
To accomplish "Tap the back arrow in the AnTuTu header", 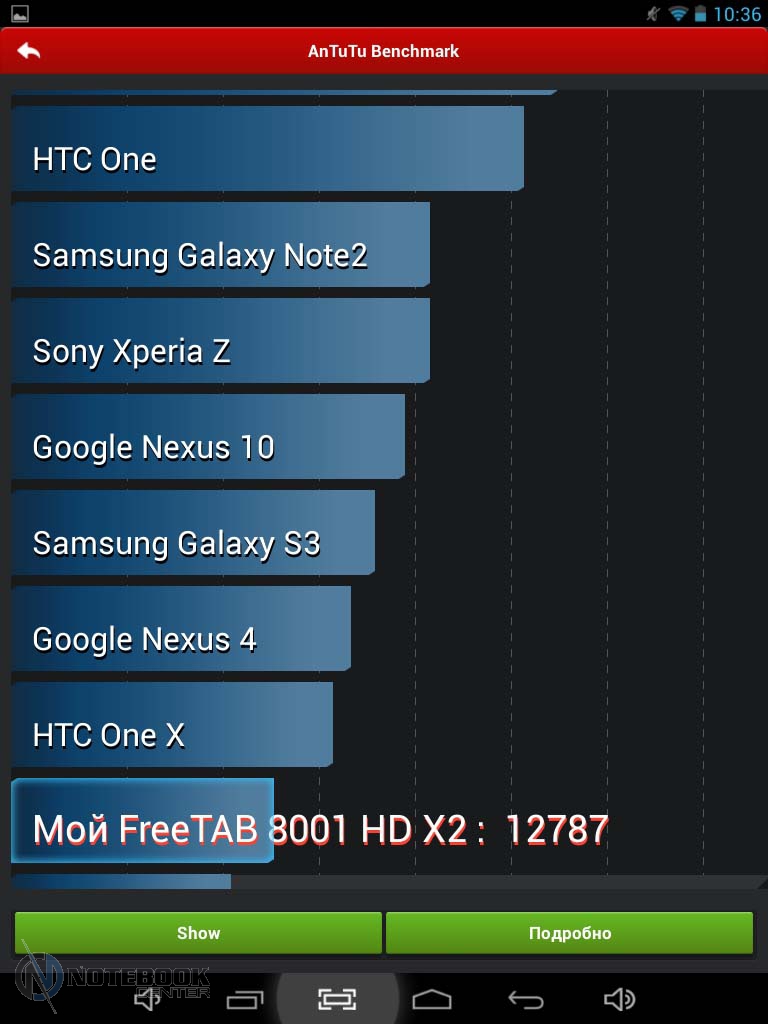I will coord(29,51).
